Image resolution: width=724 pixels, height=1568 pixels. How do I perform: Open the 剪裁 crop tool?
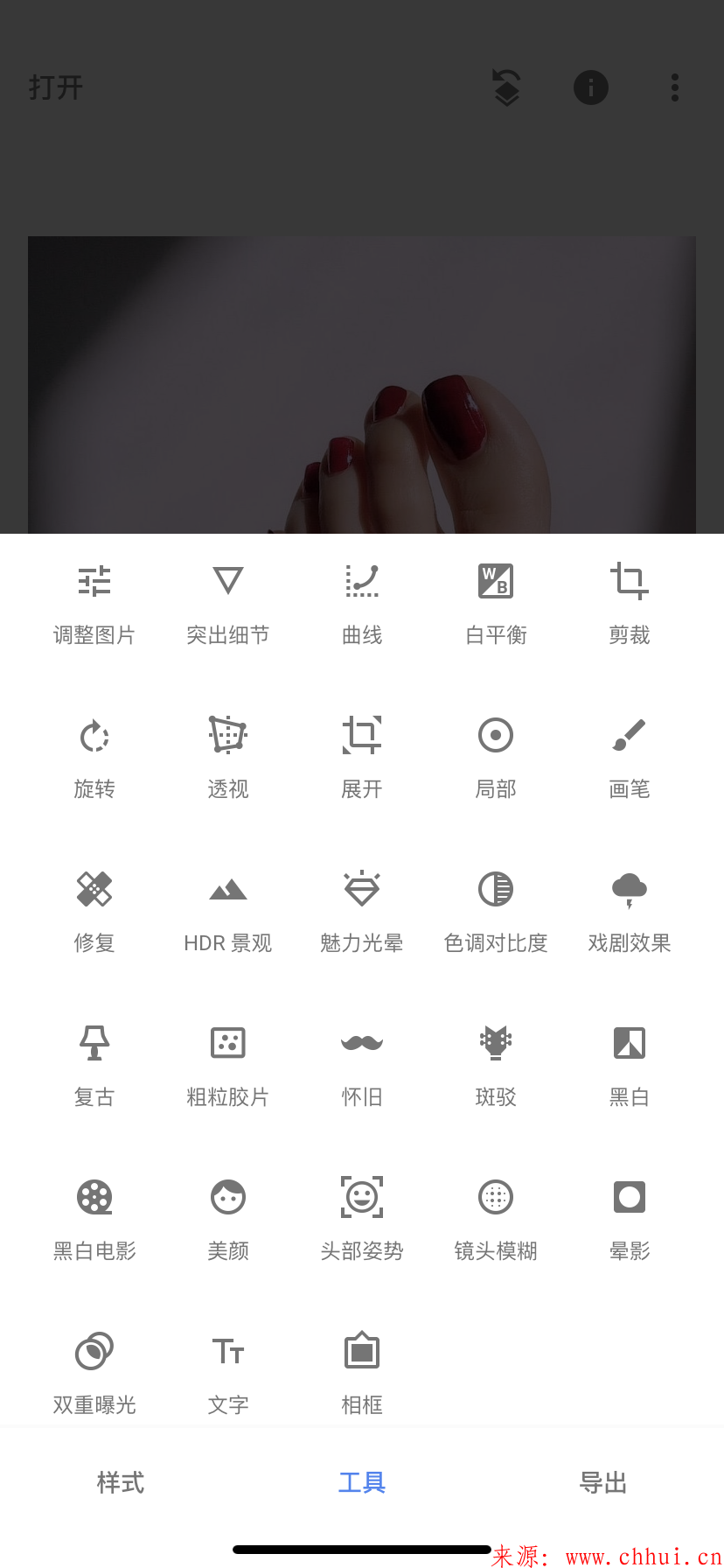(630, 605)
